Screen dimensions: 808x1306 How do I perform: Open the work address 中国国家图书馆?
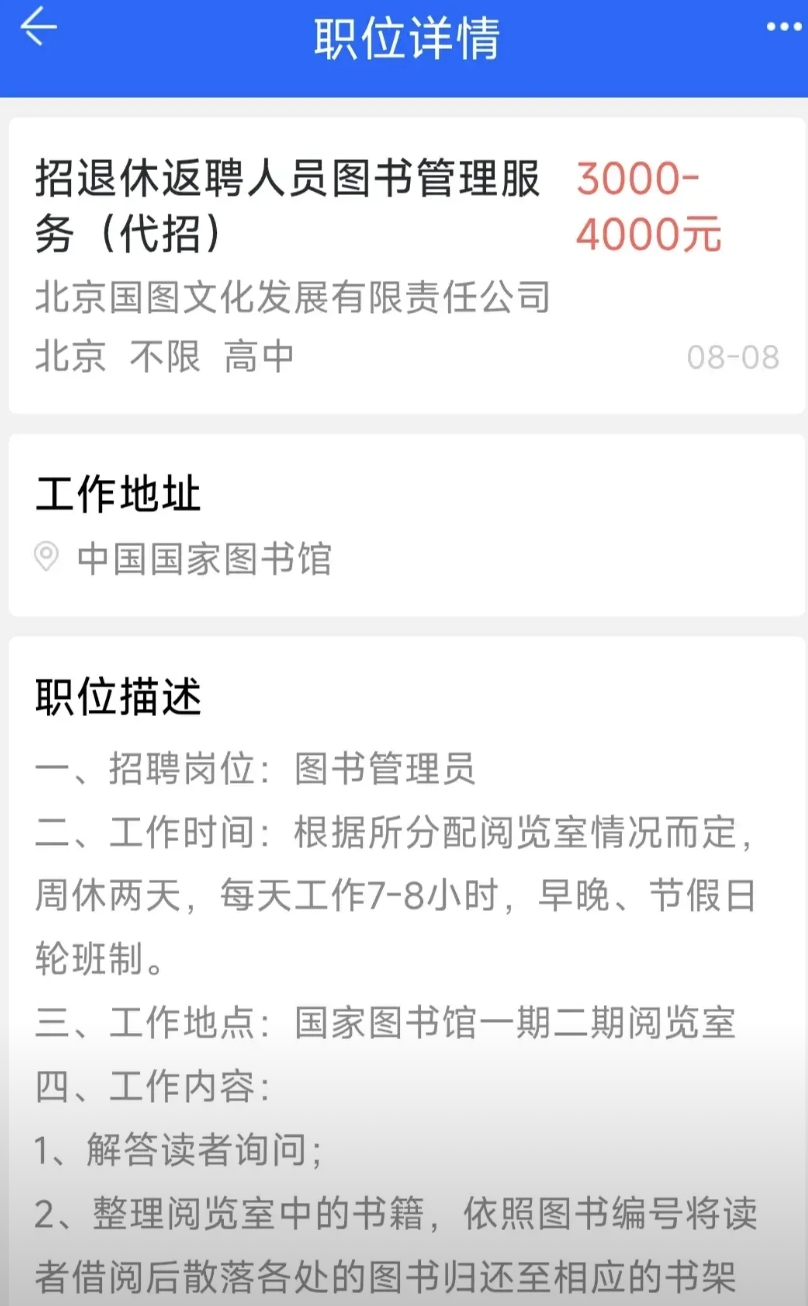[204, 558]
